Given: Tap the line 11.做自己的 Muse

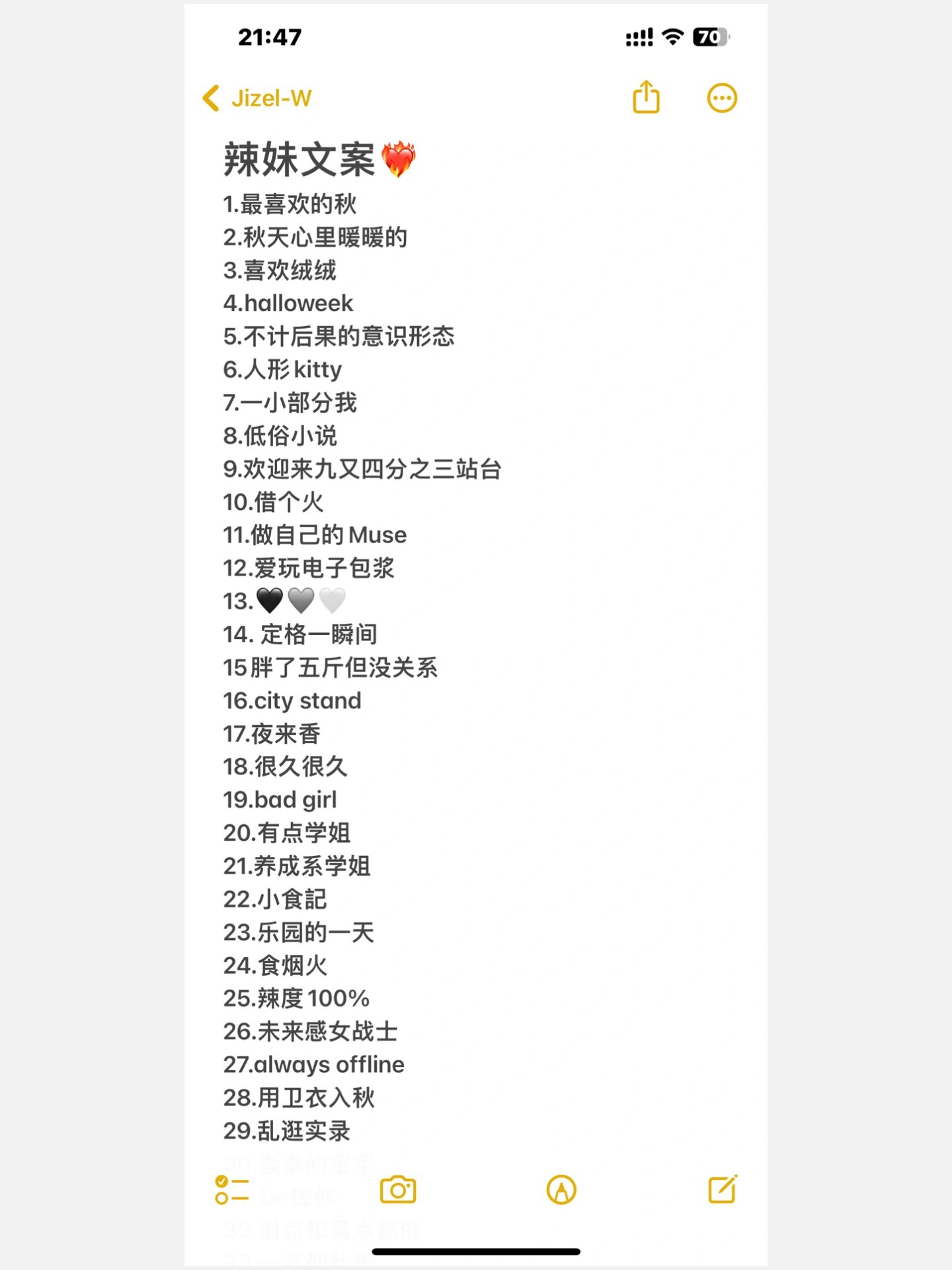Looking at the screenshot, I should click(x=315, y=534).
